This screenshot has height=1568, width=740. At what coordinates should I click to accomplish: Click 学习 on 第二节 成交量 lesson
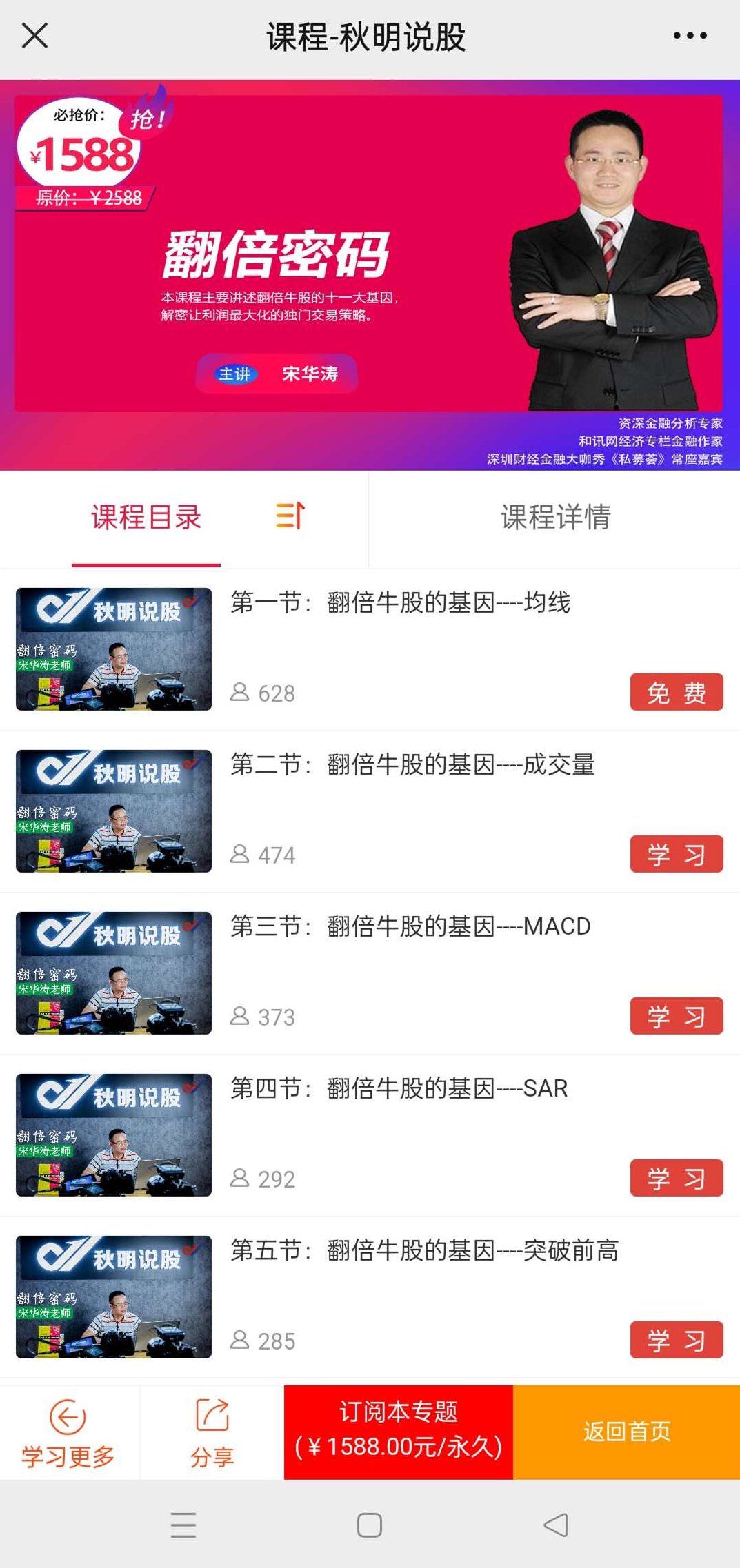(x=676, y=855)
